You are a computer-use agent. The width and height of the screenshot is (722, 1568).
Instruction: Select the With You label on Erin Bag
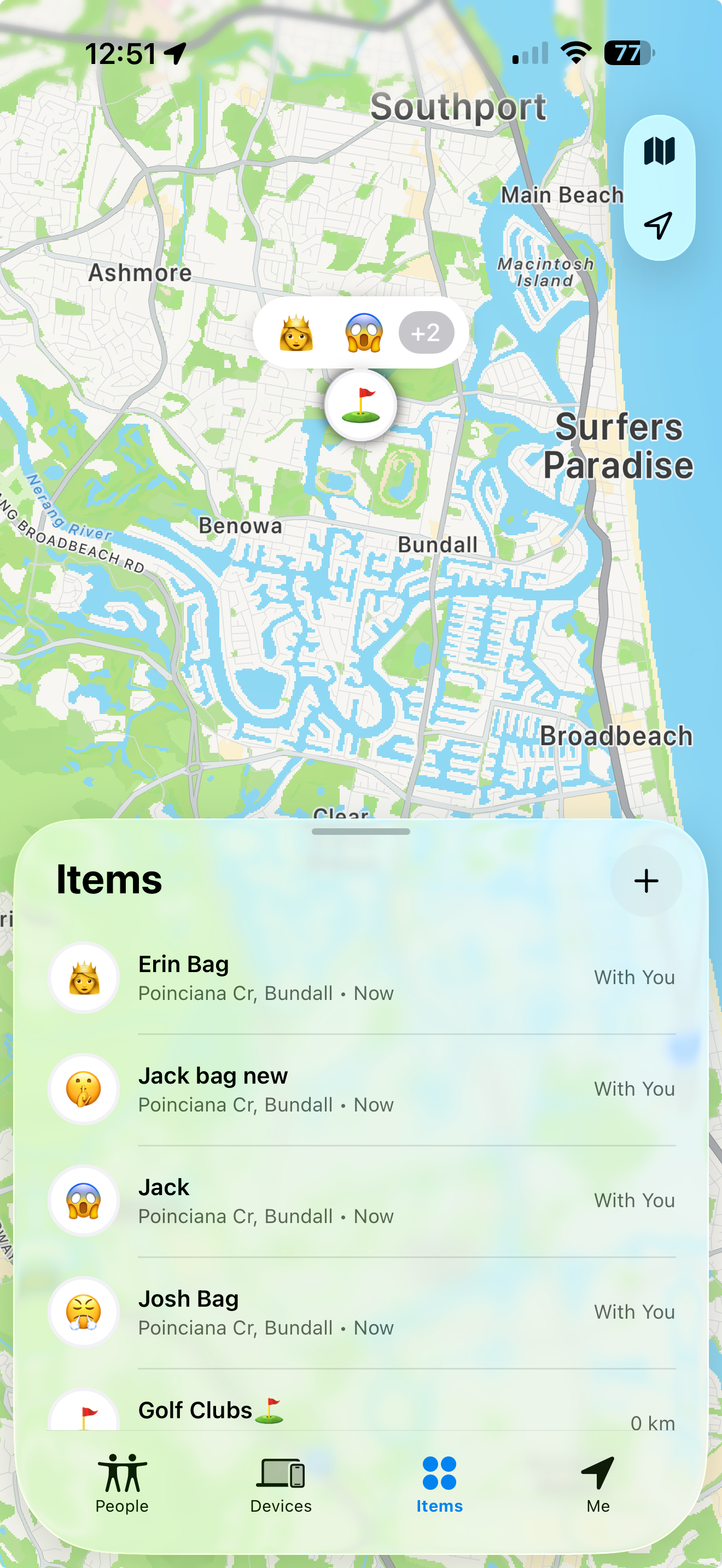pyautogui.click(x=634, y=977)
